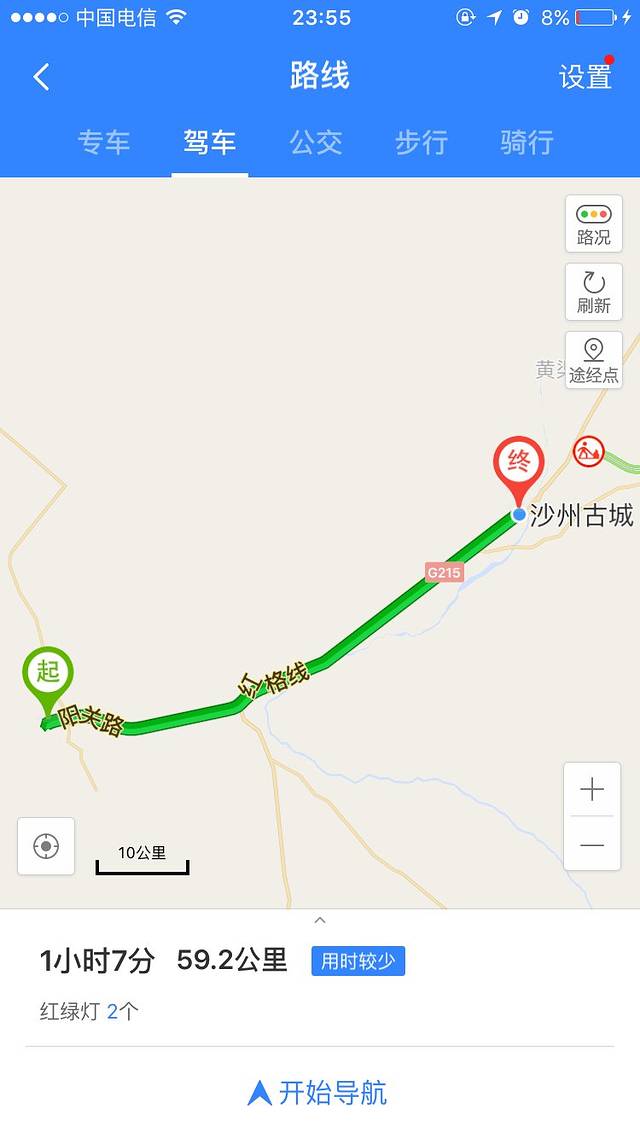Select the 驾车 tab
The image size is (640, 1138).
pos(209,143)
